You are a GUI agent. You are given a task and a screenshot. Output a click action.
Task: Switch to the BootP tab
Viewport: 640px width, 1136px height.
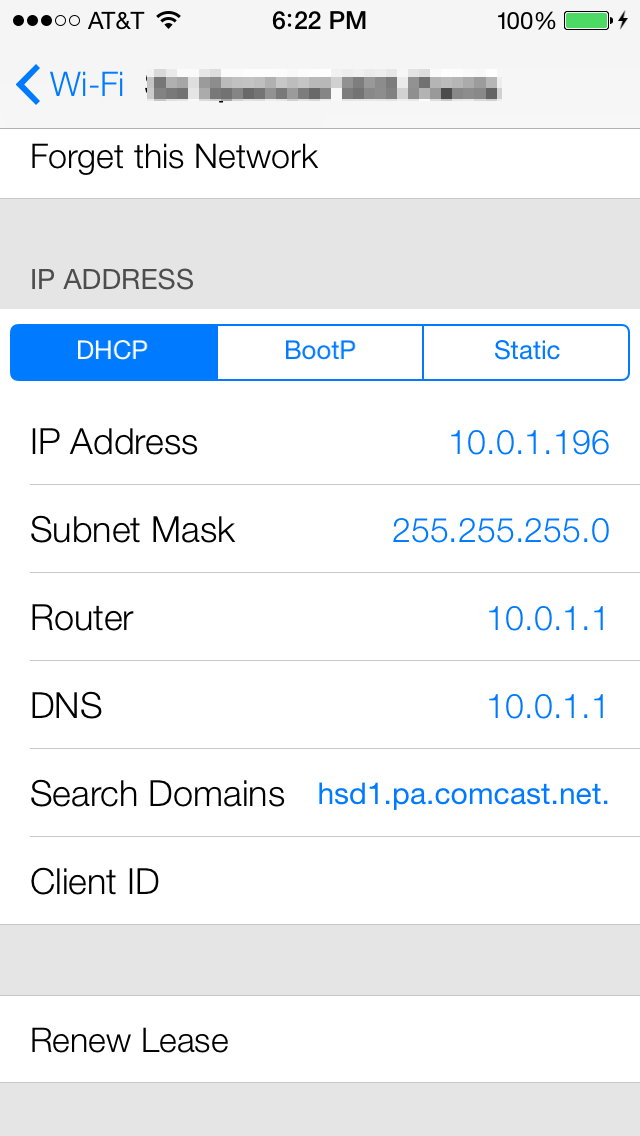click(320, 351)
